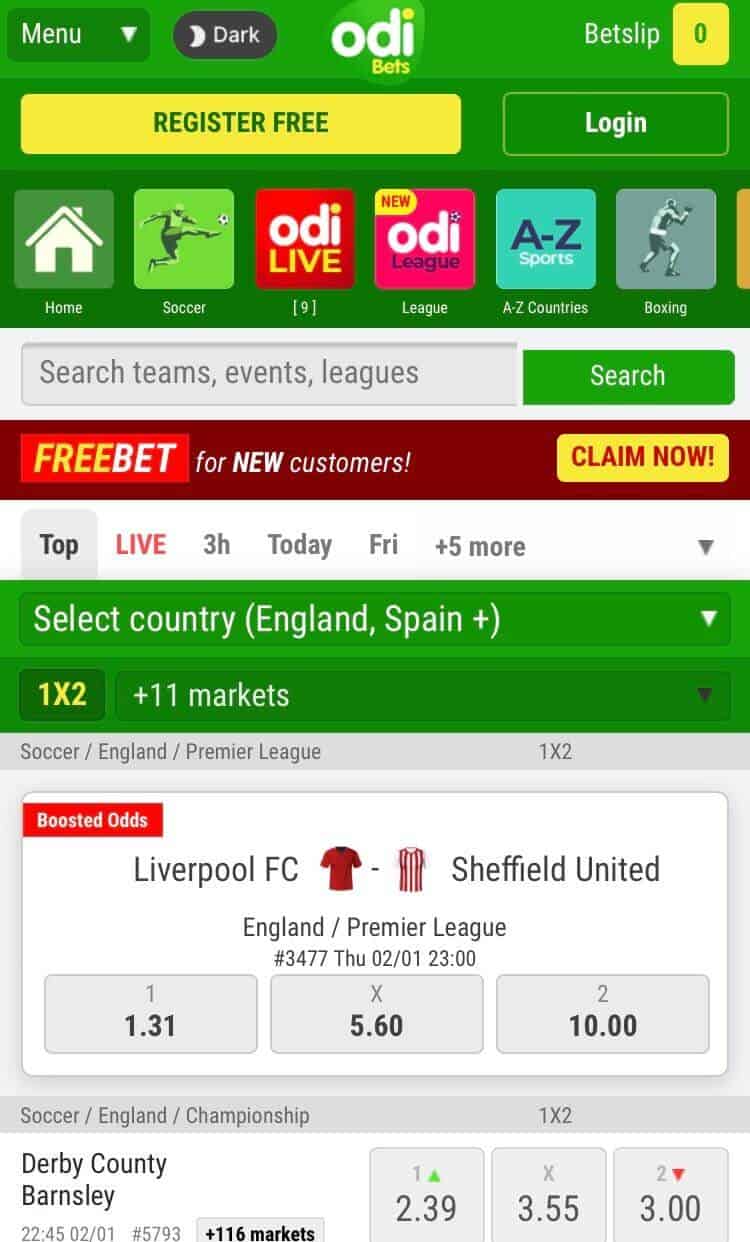The width and height of the screenshot is (750, 1242).
Task: Open the Soccer category
Action: coord(184,240)
